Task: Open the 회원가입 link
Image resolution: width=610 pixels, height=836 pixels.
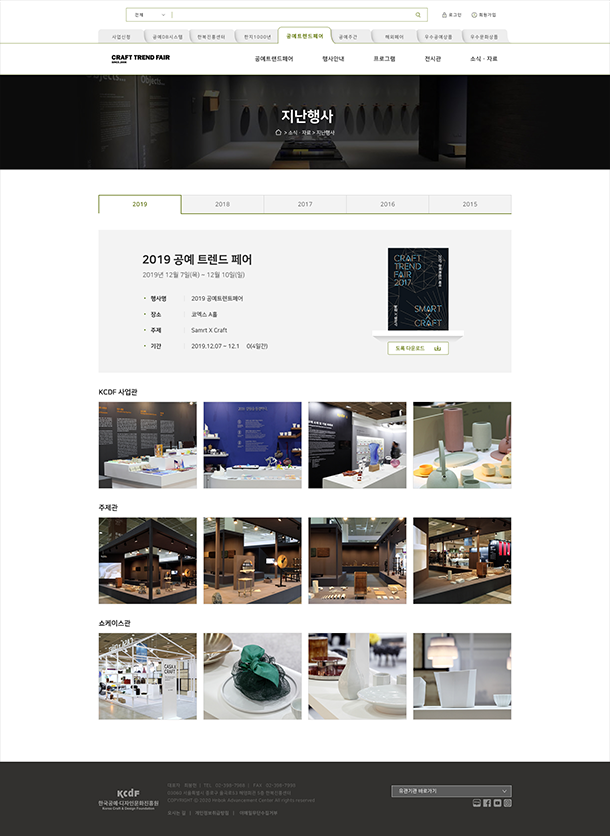Action: point(484,15)
